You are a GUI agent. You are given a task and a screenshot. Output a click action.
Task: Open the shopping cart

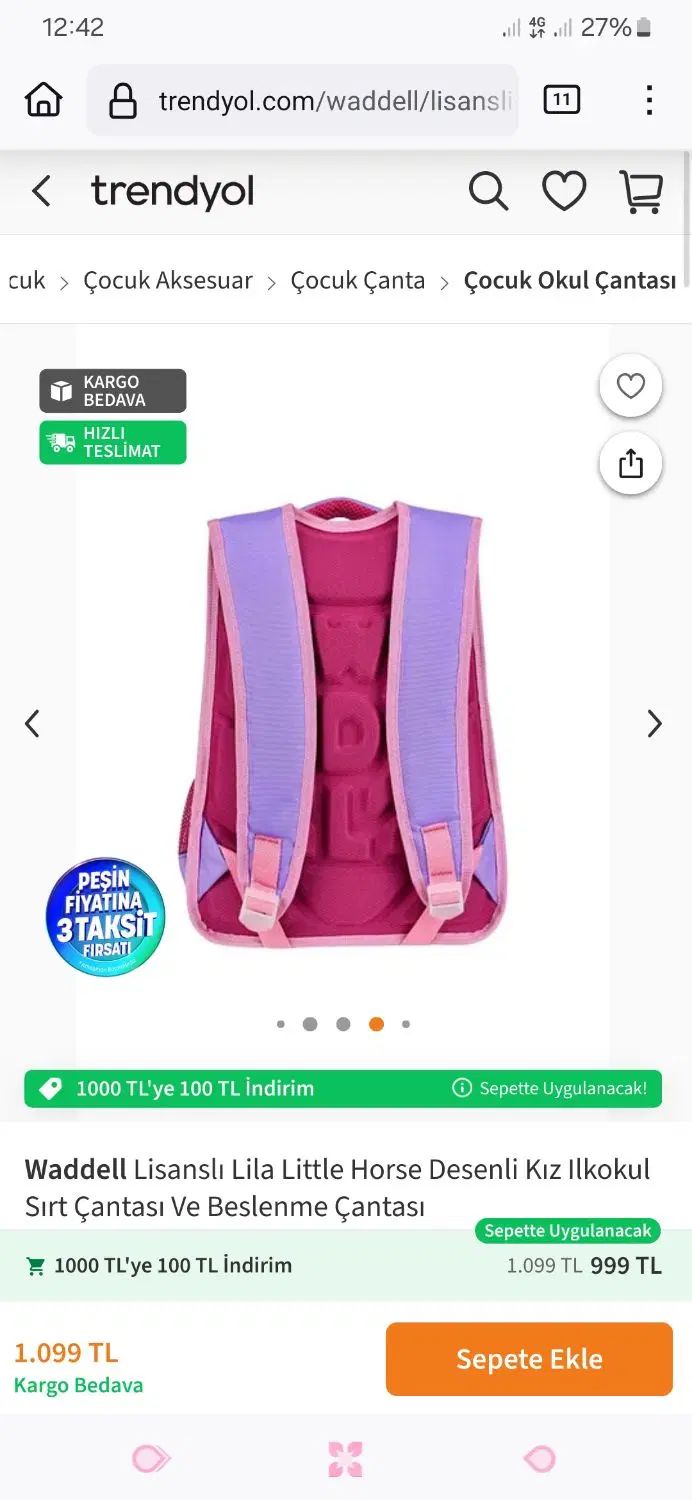pyautogui.click(x=640, y=191)
